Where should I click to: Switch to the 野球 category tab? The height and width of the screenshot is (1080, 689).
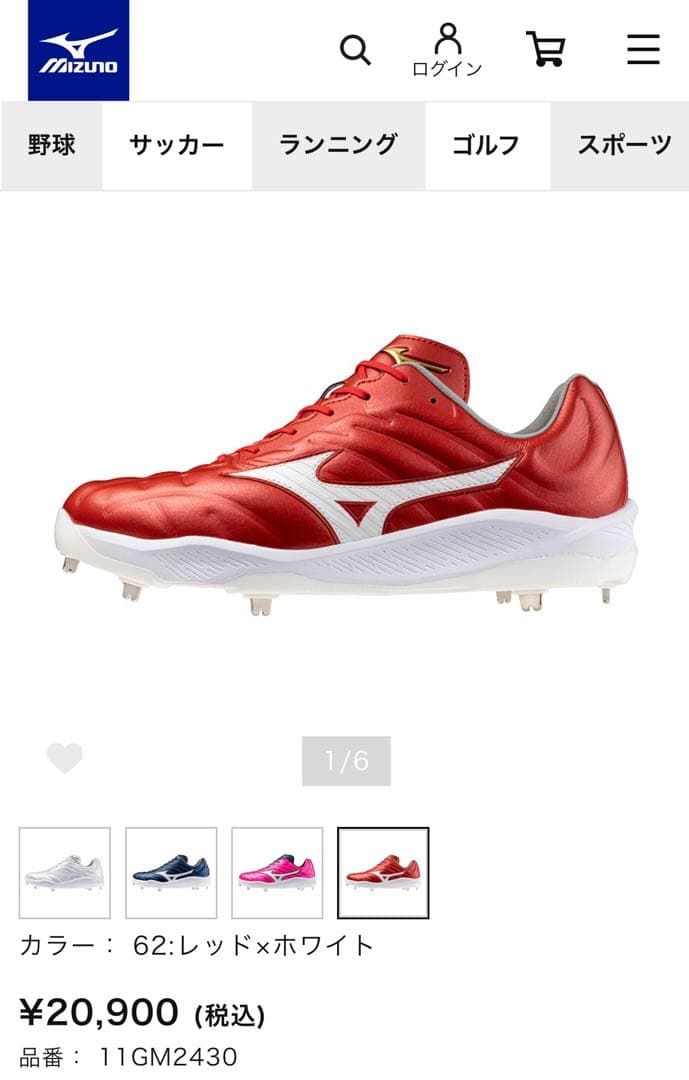(52, 145)
